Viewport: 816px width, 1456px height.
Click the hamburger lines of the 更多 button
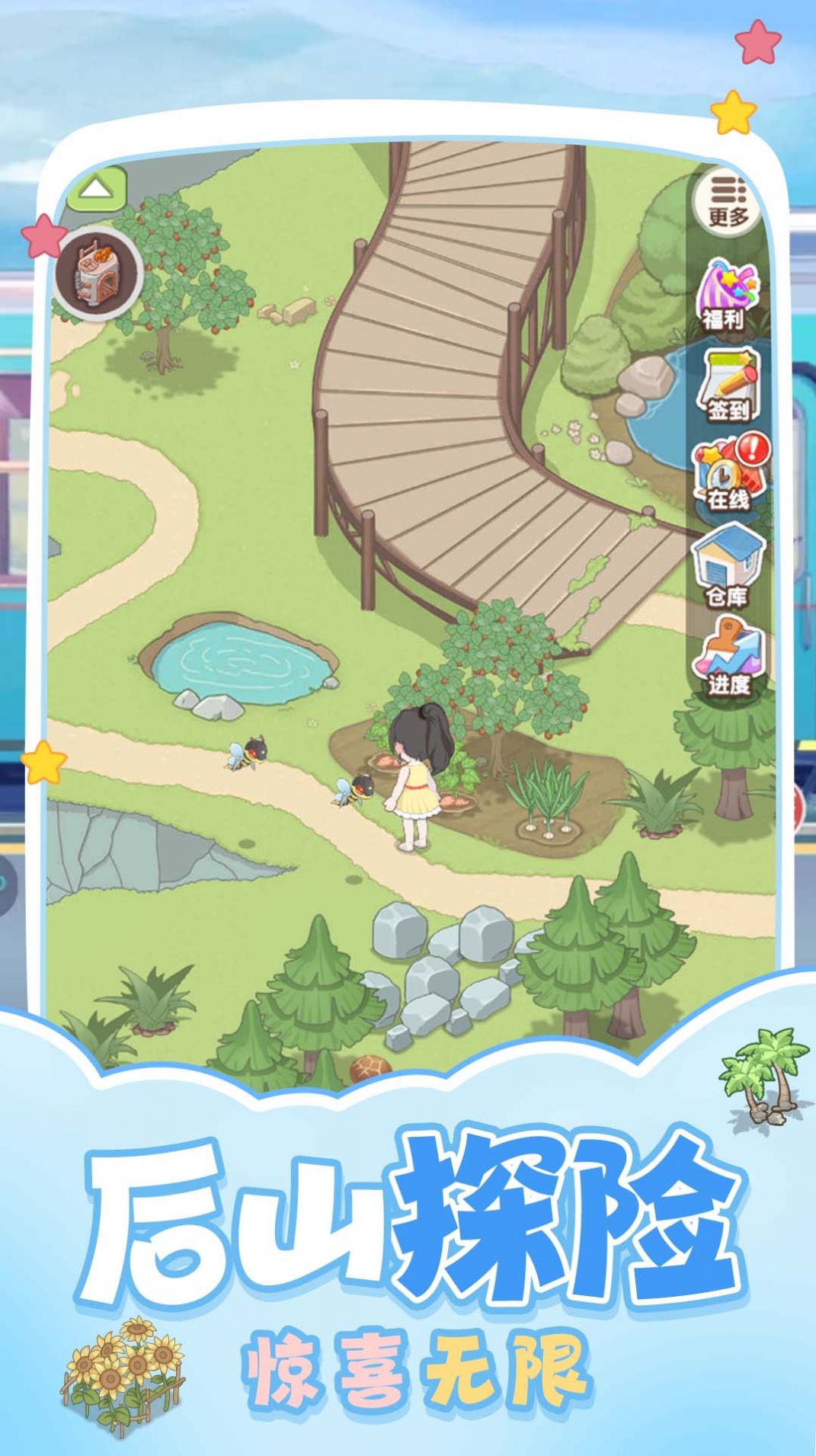(x=725, y=188)
